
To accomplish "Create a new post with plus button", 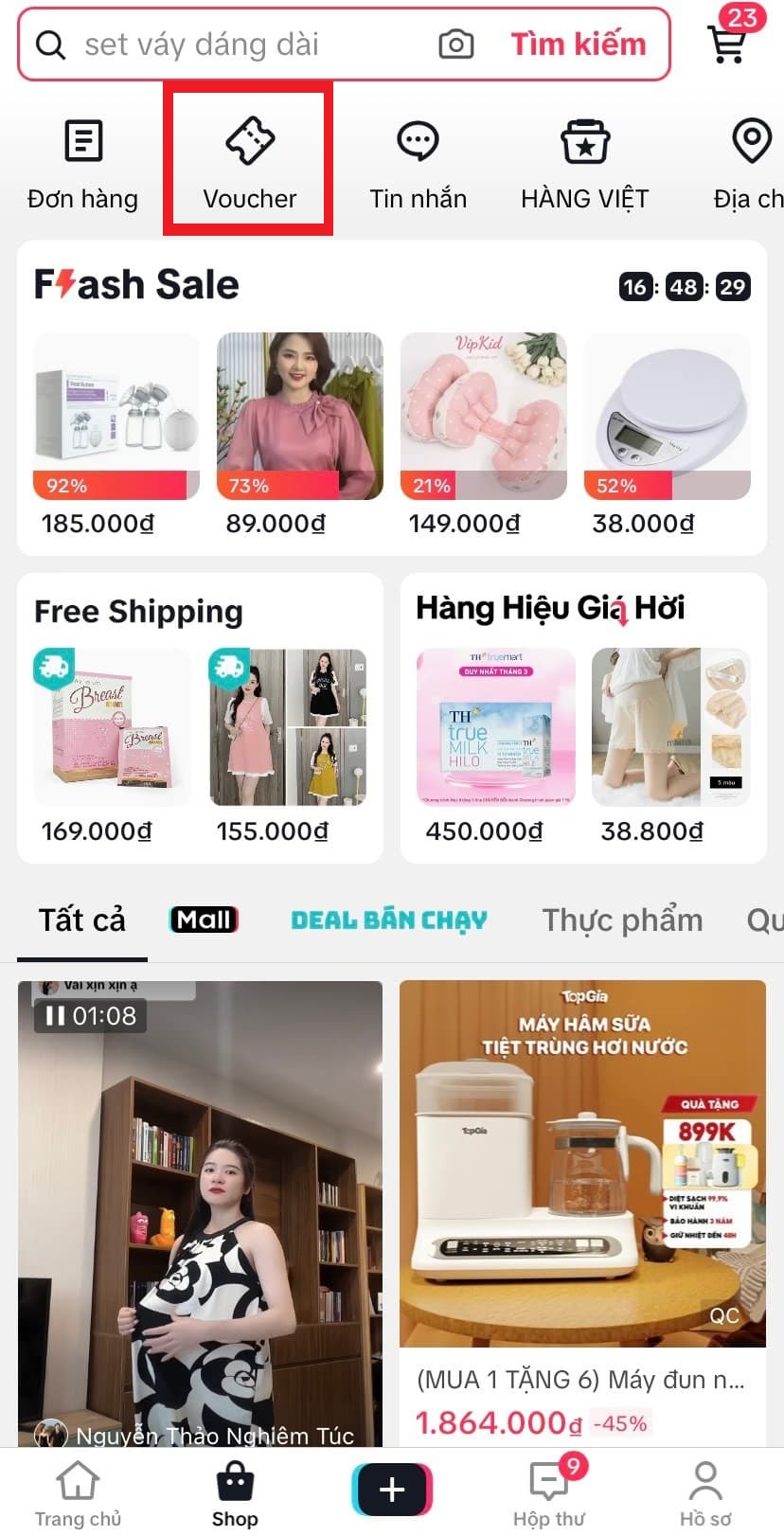I will point(391,1490).
